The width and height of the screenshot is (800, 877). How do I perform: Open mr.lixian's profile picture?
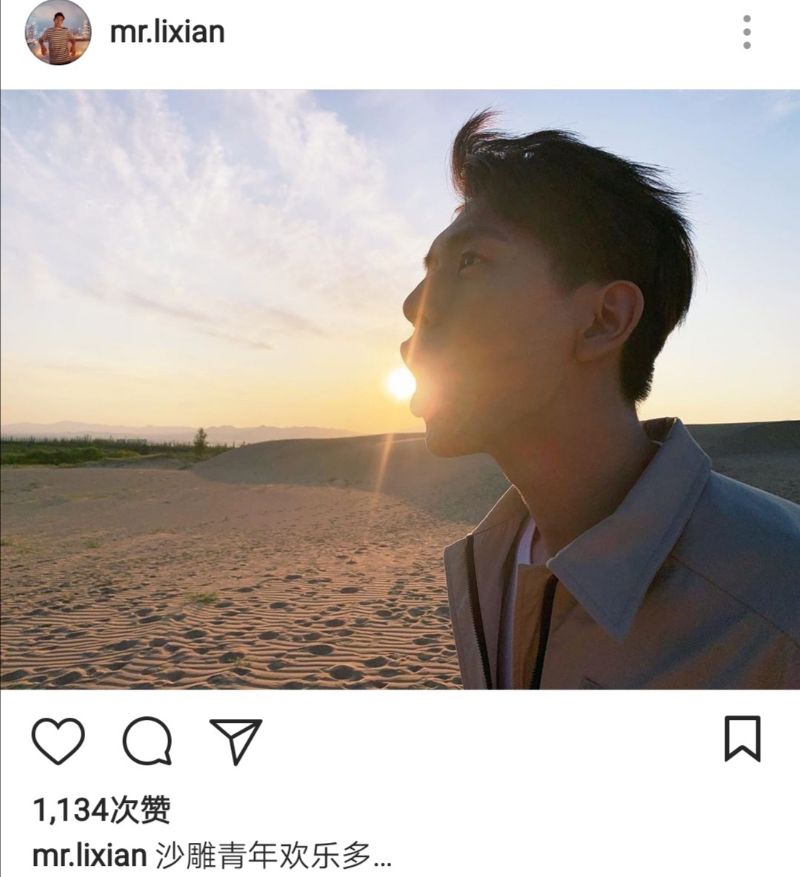coord(58,33)
